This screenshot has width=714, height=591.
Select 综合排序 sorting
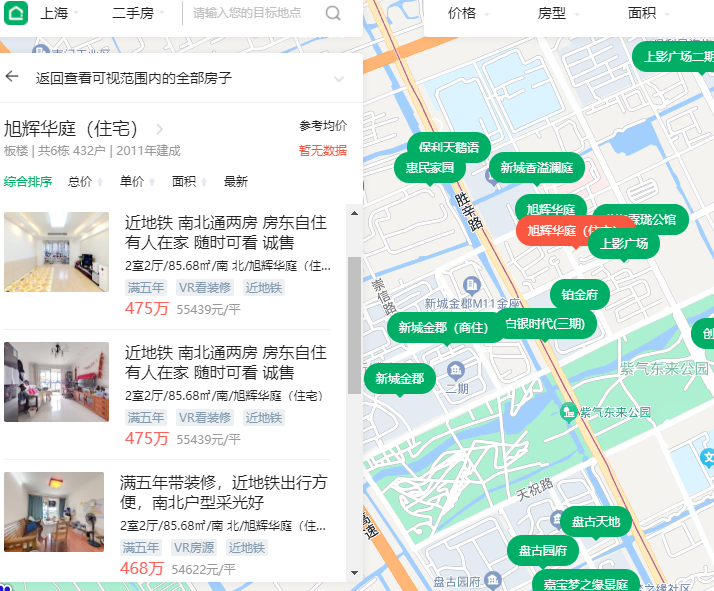[28, 182]
